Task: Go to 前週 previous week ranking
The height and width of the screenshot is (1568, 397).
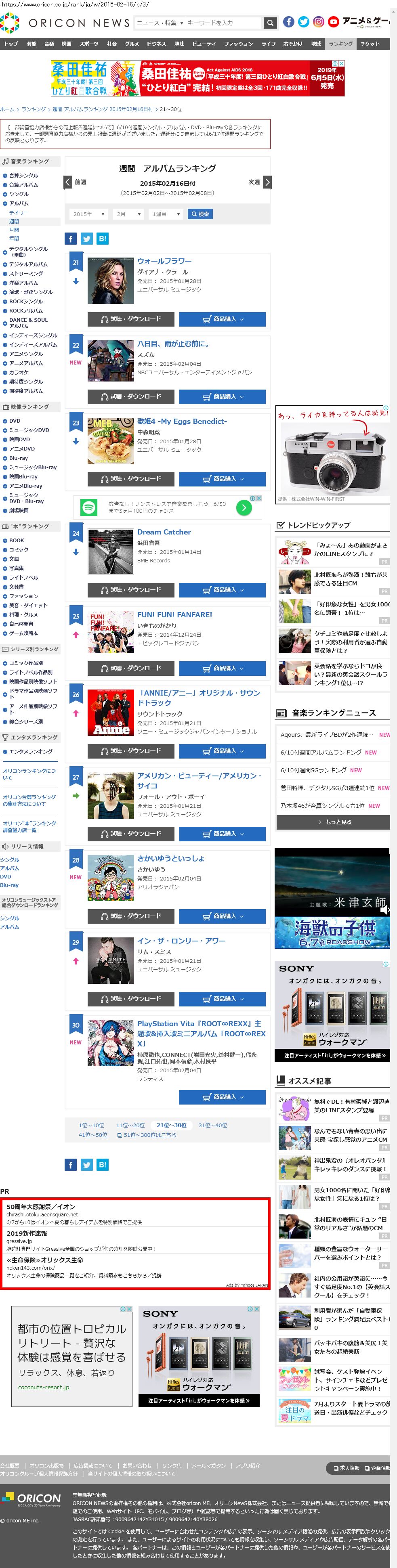Action: coord(76,182)
